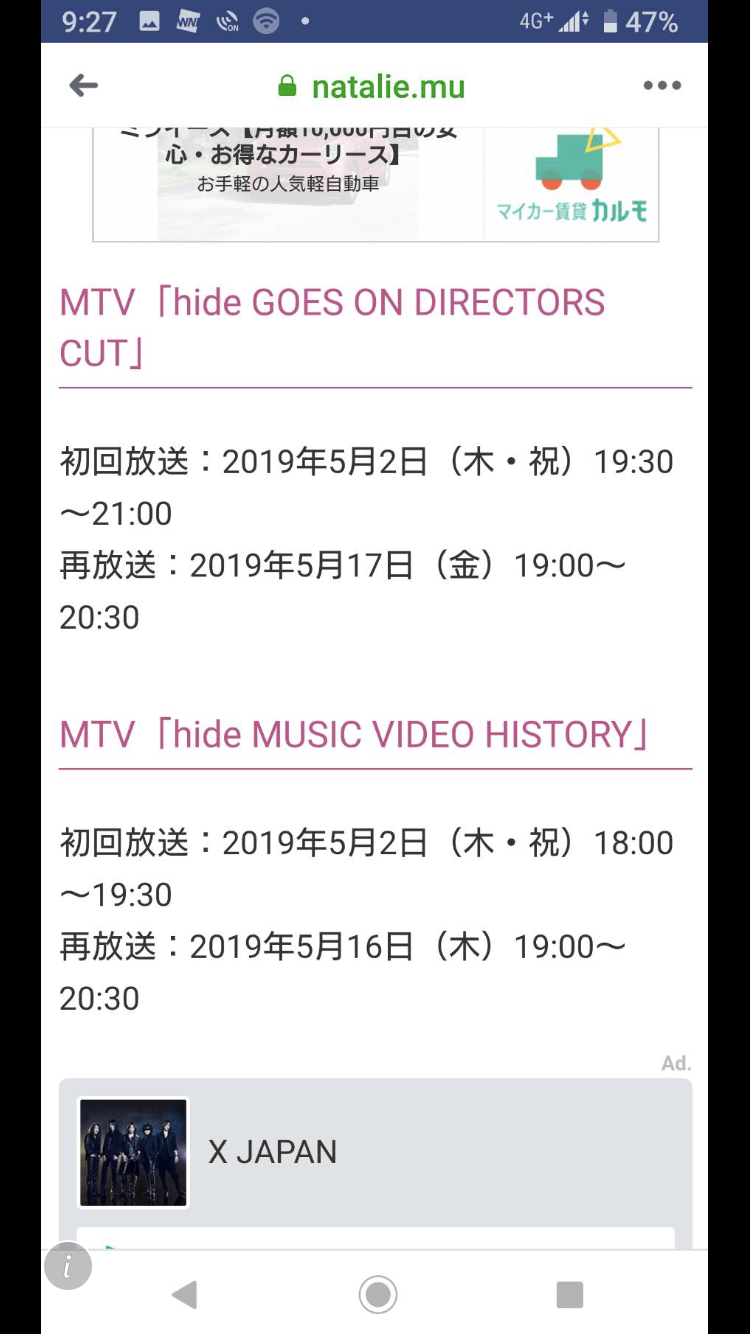The width and height of the screenshot is (750, 1334).
Task: Tap the floating info button
Action: point(68,1268)
